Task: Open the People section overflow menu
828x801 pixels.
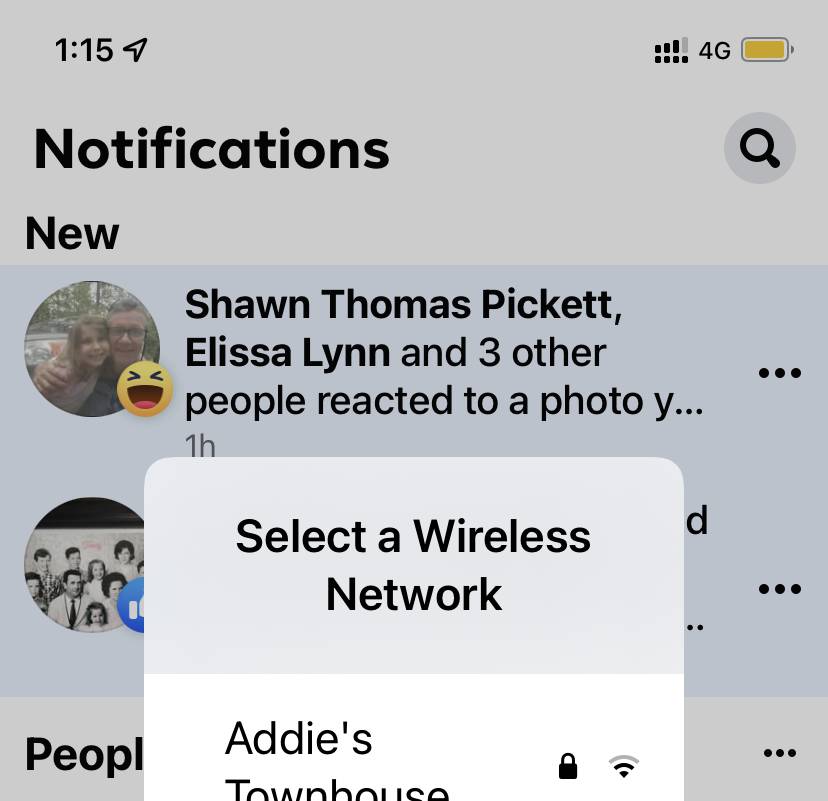Action: (x=780, y=753)
